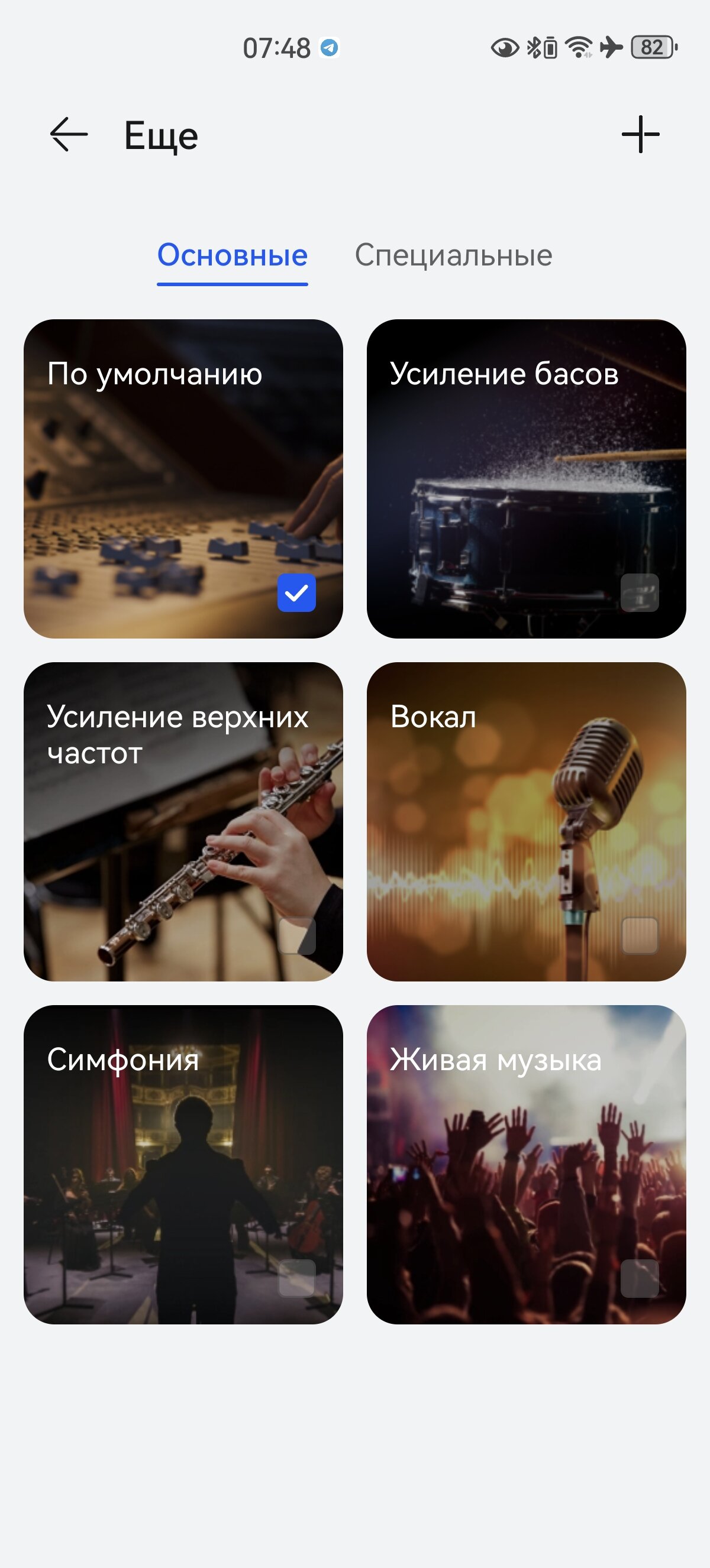Apply the Вокал sound preset

[526, 822]
